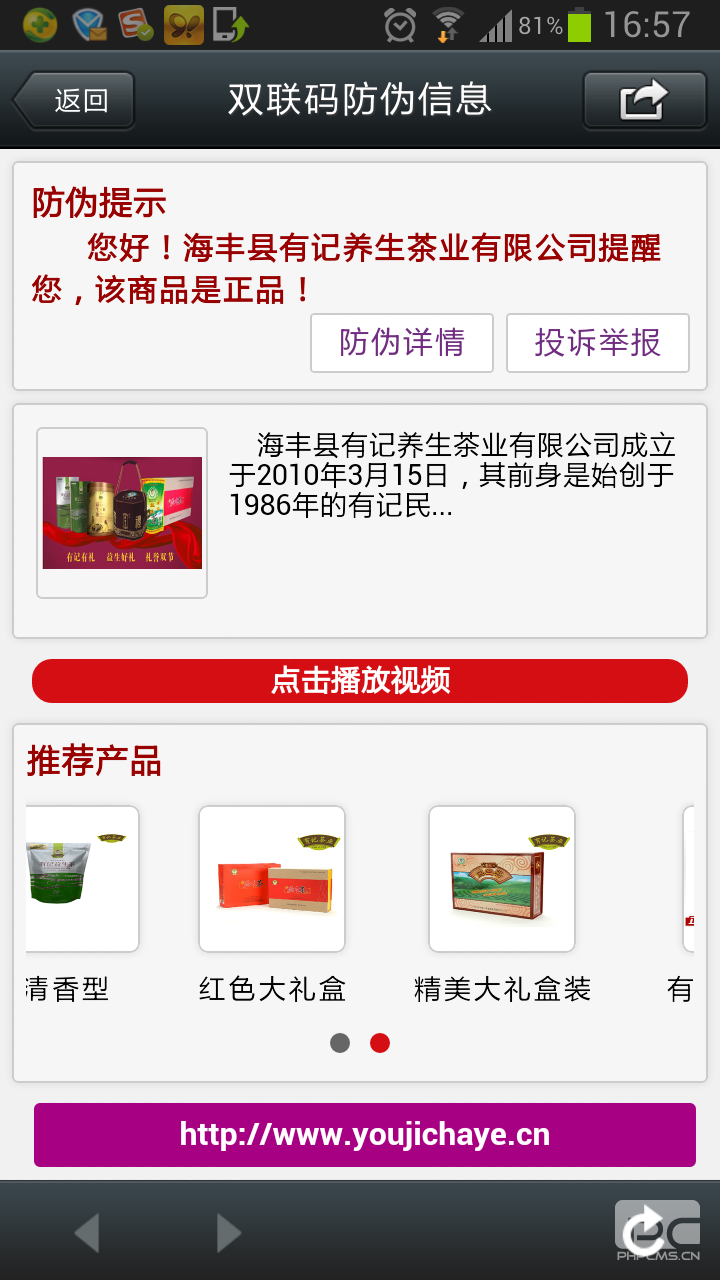
Task: Play the video via 点击播放视频
Action: click(x=360, y=681)
